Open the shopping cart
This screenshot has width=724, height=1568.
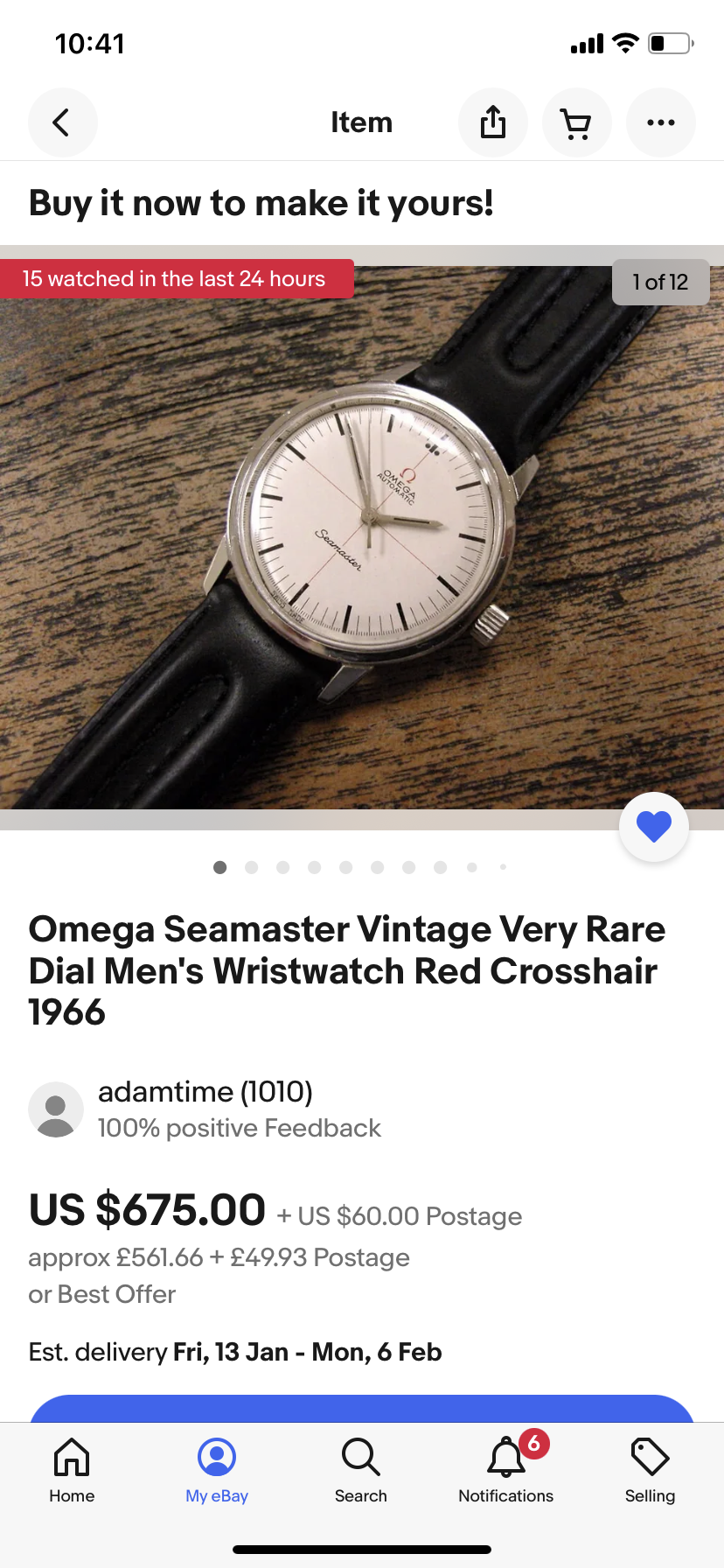[x=576, y=122]
